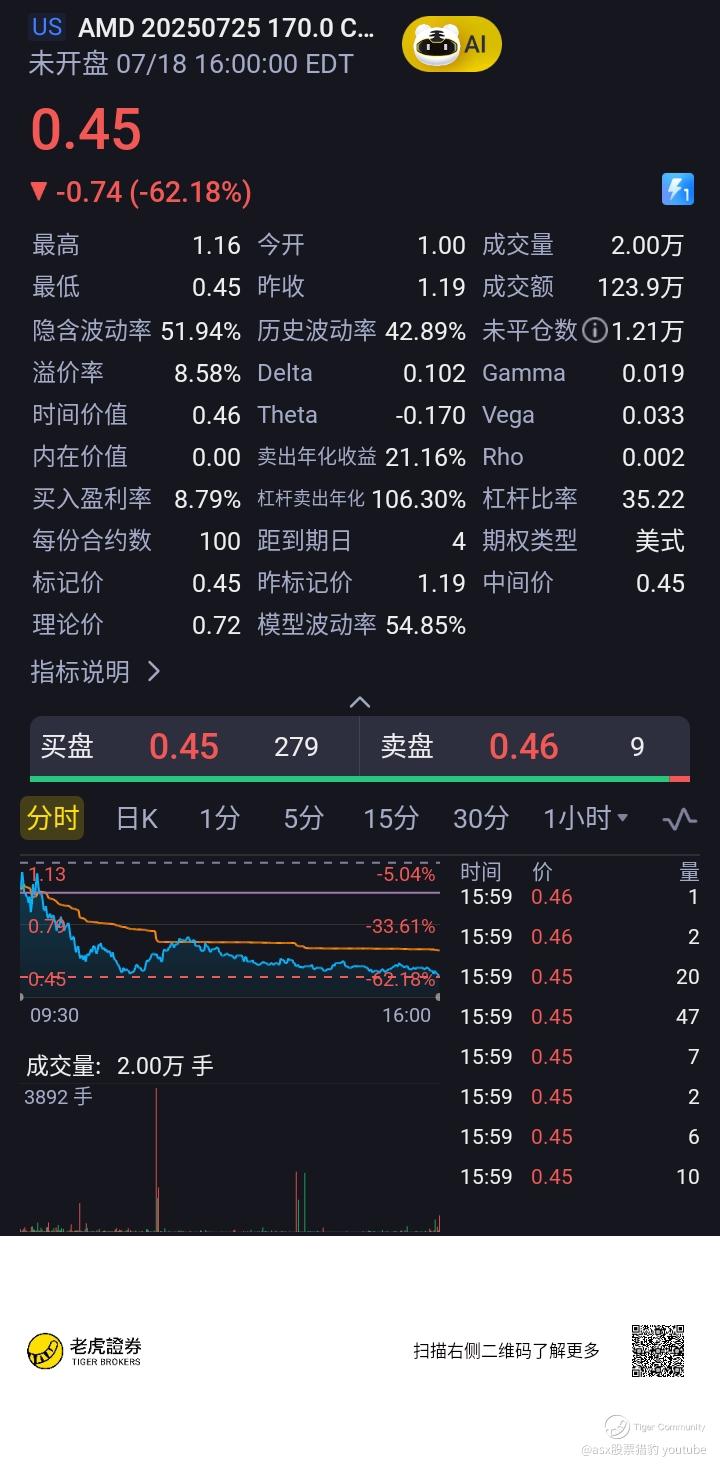Select the 分时 chart tab
The width and height of the screenshot is (720, 1466).
[52, 818]
